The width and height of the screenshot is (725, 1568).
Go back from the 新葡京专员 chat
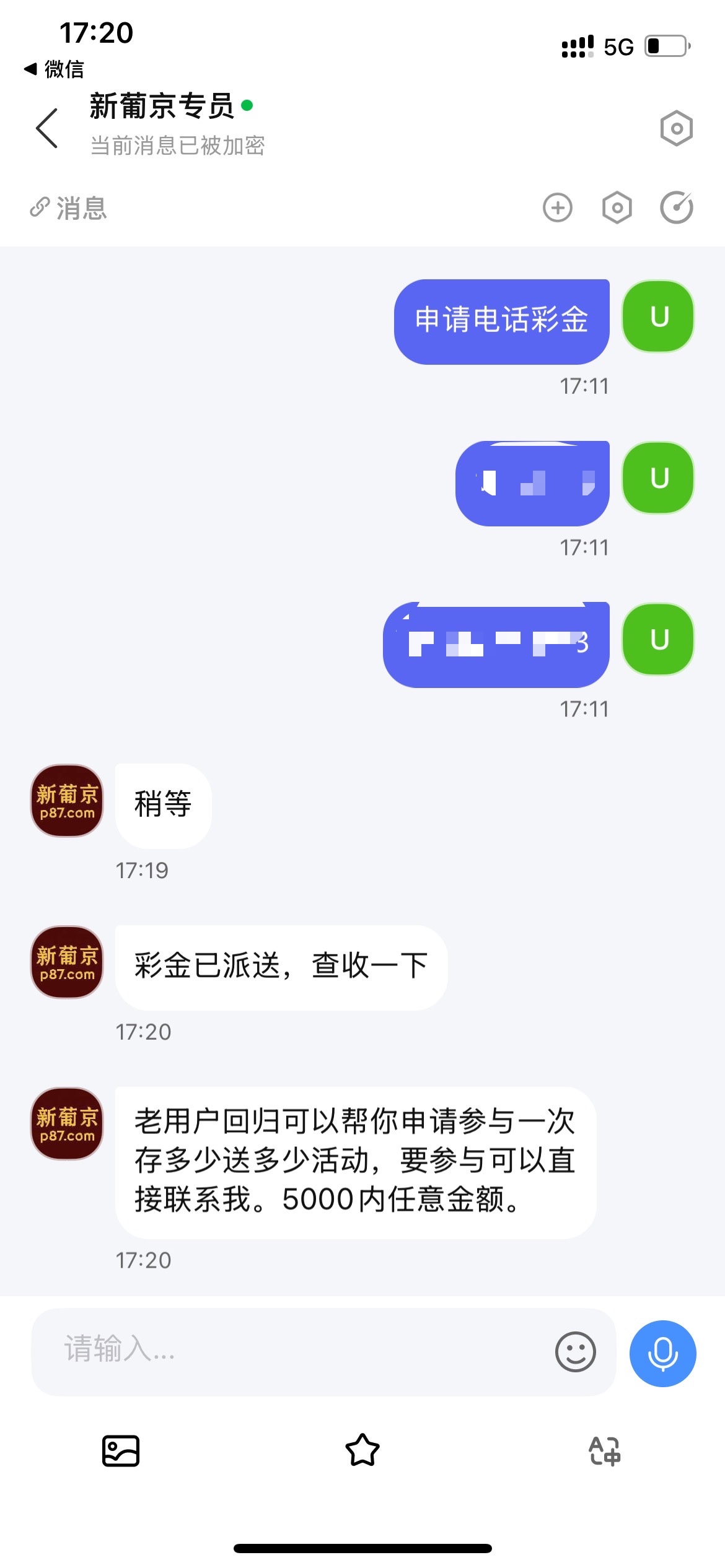point(47,128)
